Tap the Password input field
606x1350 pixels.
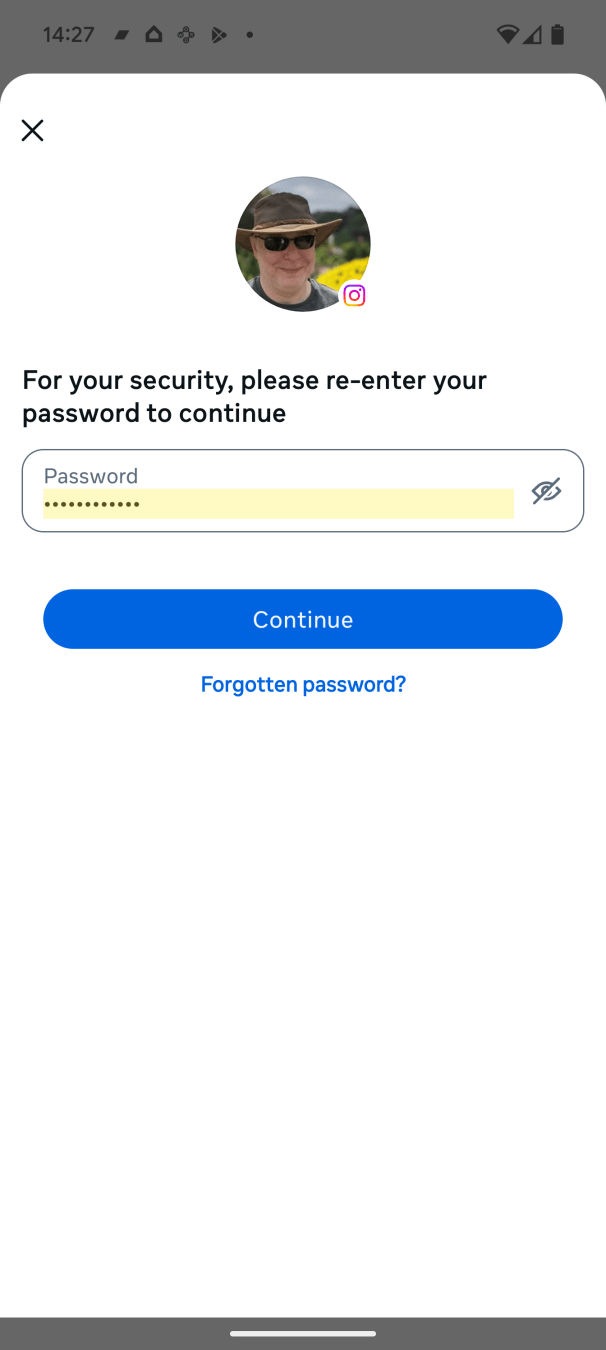278,492
